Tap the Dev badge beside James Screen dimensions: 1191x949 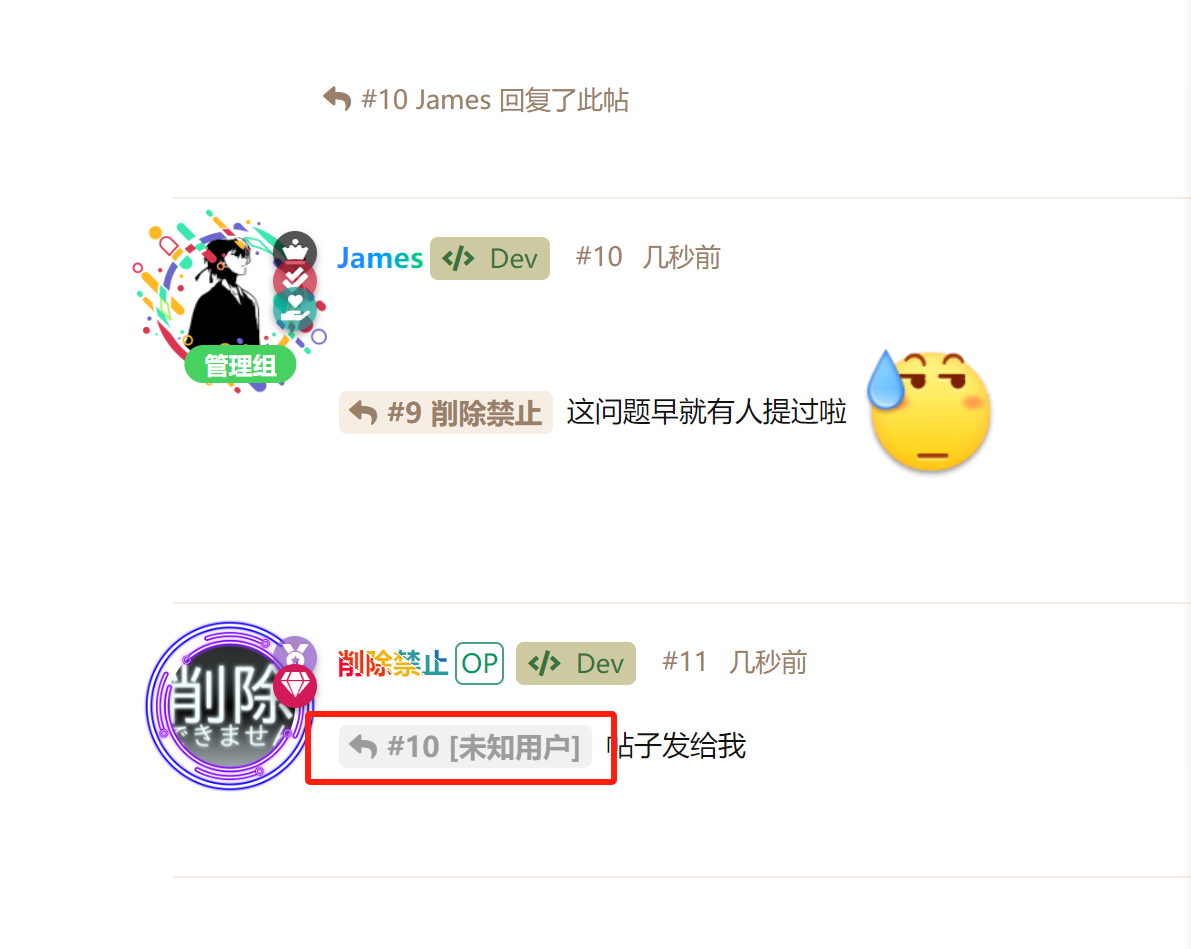click(x=490, y=259)
